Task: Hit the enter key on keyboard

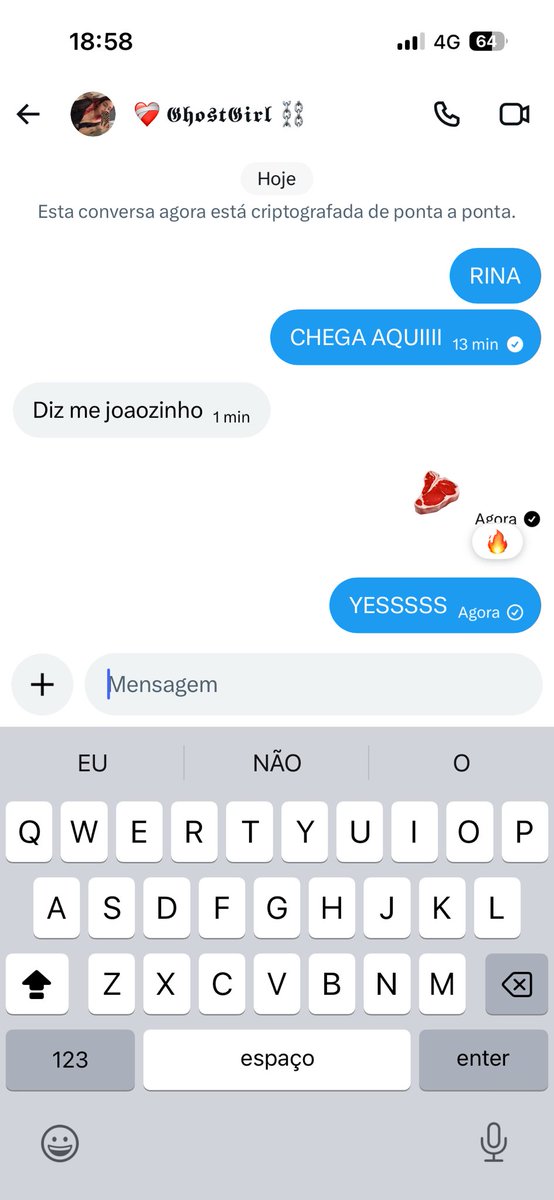Action: [483, 1059]
